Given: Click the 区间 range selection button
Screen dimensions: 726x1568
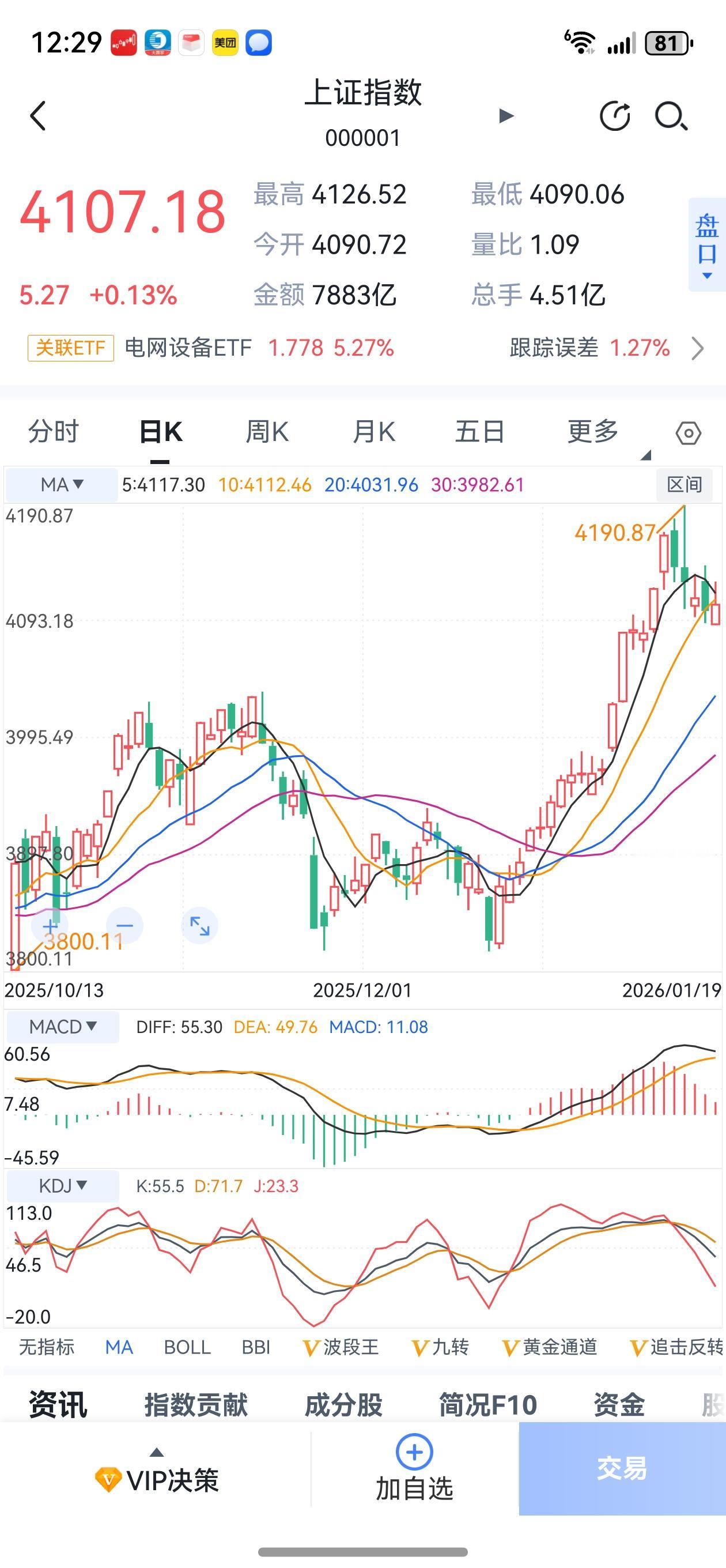Looking at the screenshot, I should (685, 484).
